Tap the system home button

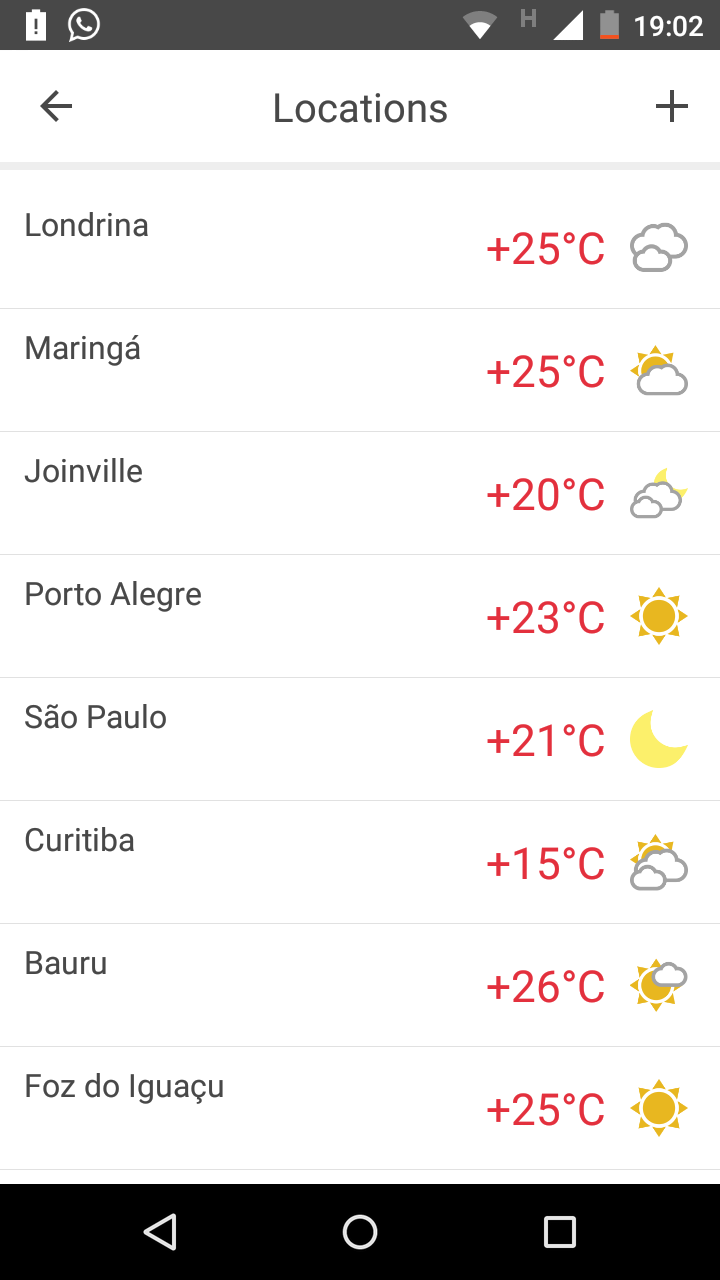tap(360, 1232)
